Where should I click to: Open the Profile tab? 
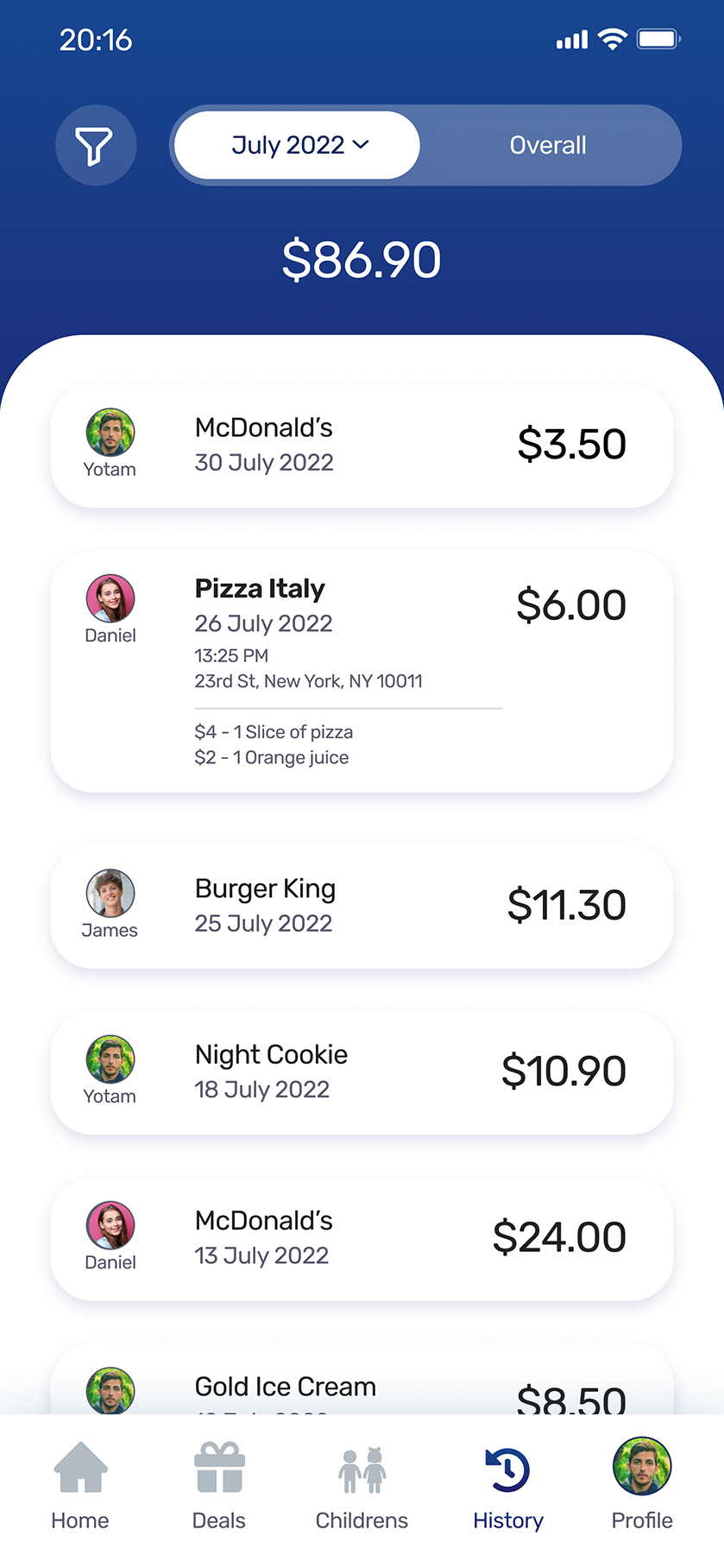[x=642, y=1485]
